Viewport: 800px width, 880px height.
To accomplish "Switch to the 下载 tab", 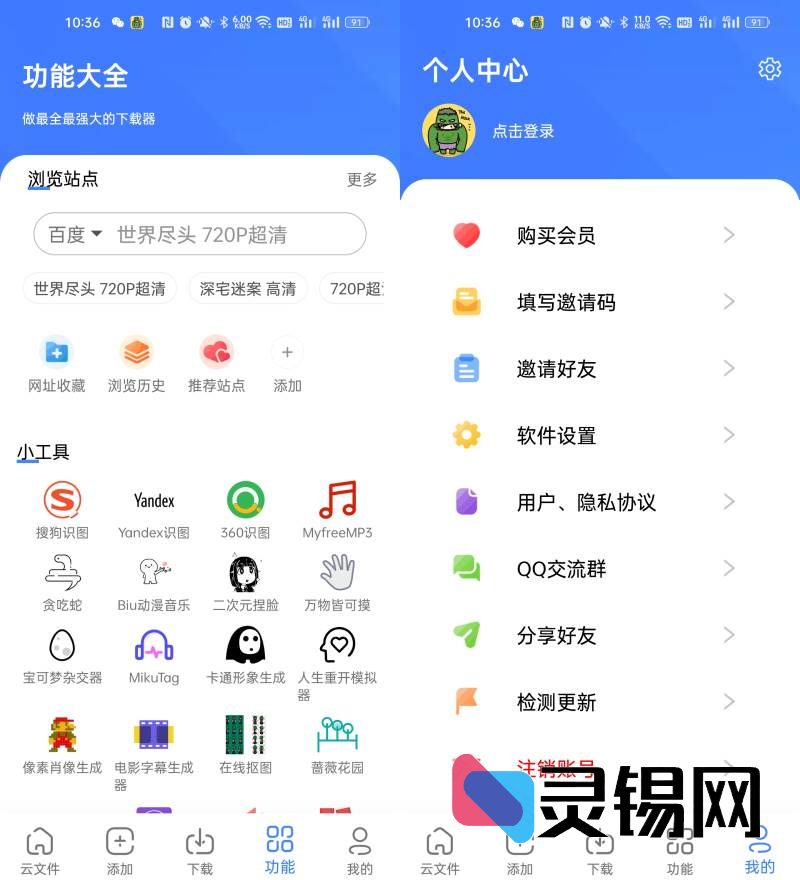I will tap(199, 850).
